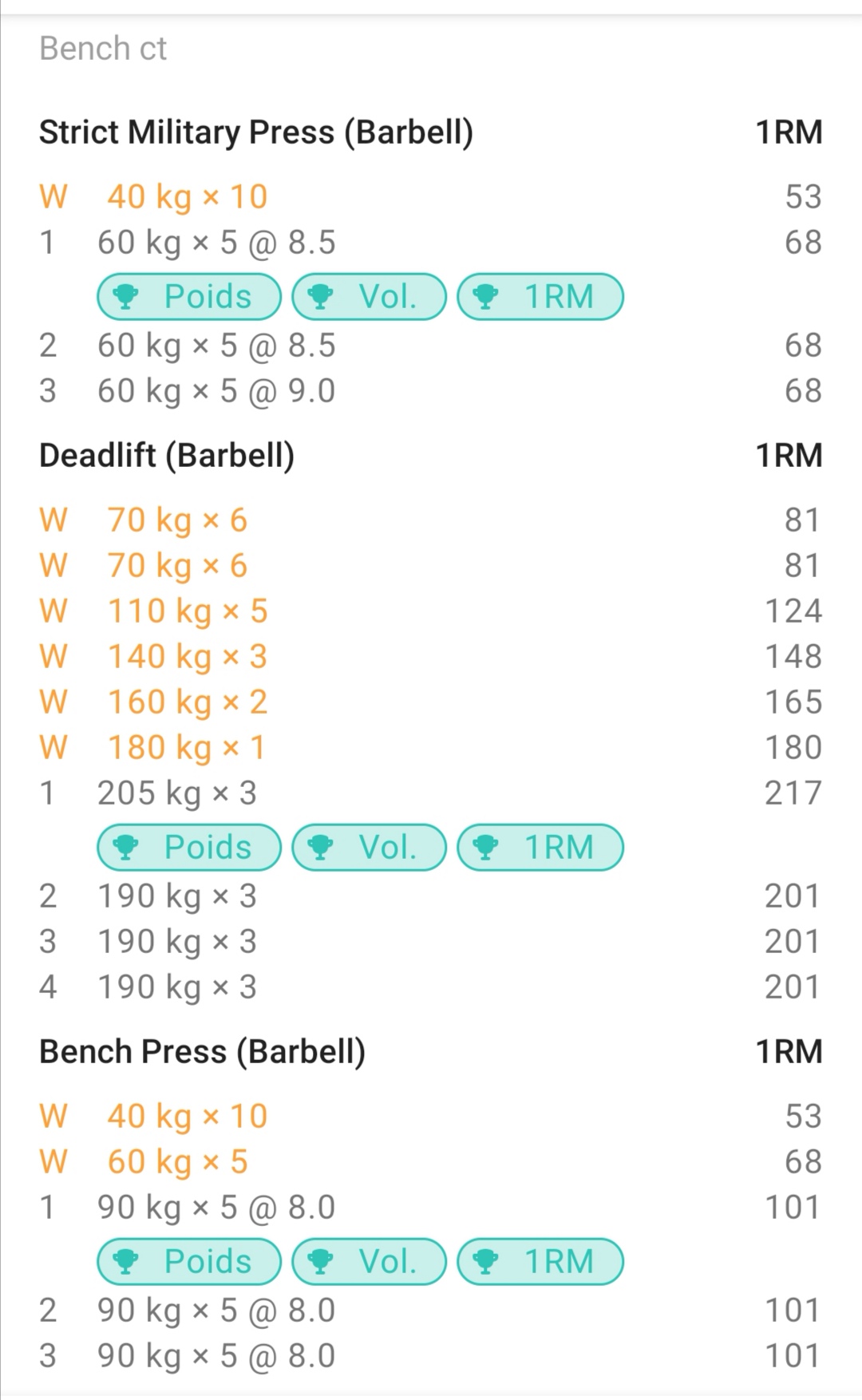This screenshot has width=862, height=1400.
Task: Open Bench Press (Barbell) exercise details
Action: [x=202, y=1052]
